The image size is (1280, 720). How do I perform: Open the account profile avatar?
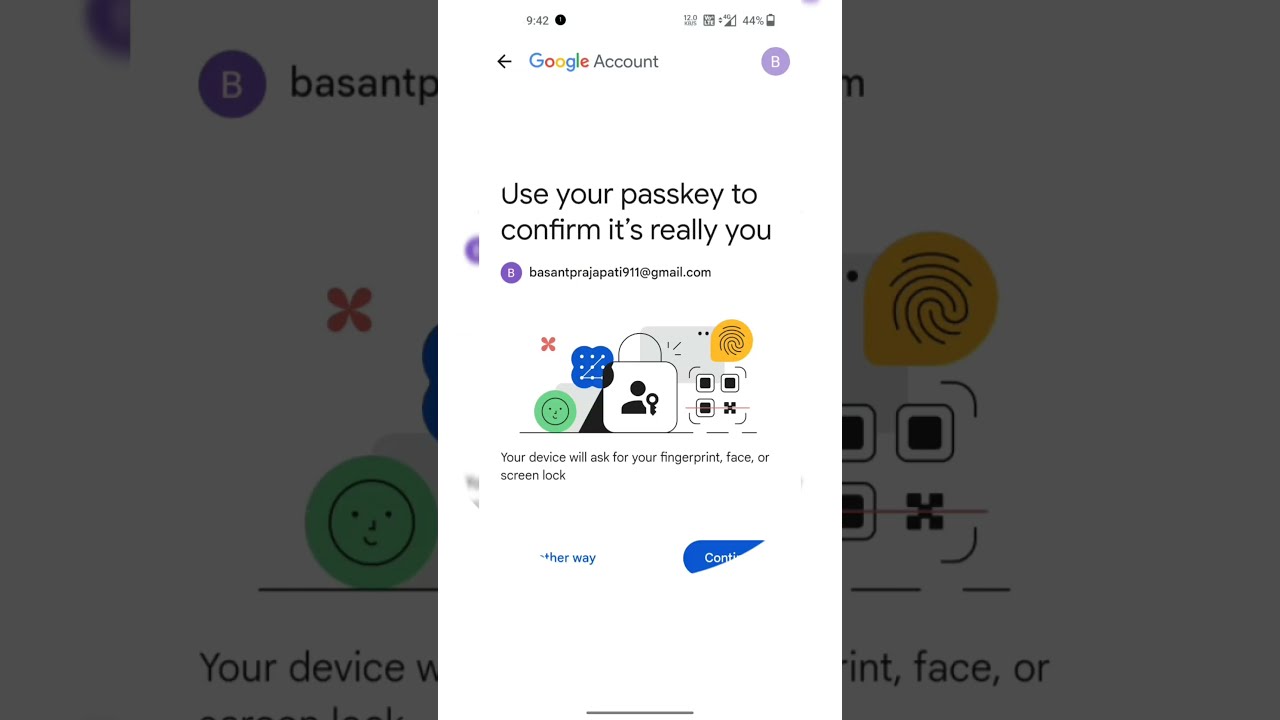pos(775,62)
